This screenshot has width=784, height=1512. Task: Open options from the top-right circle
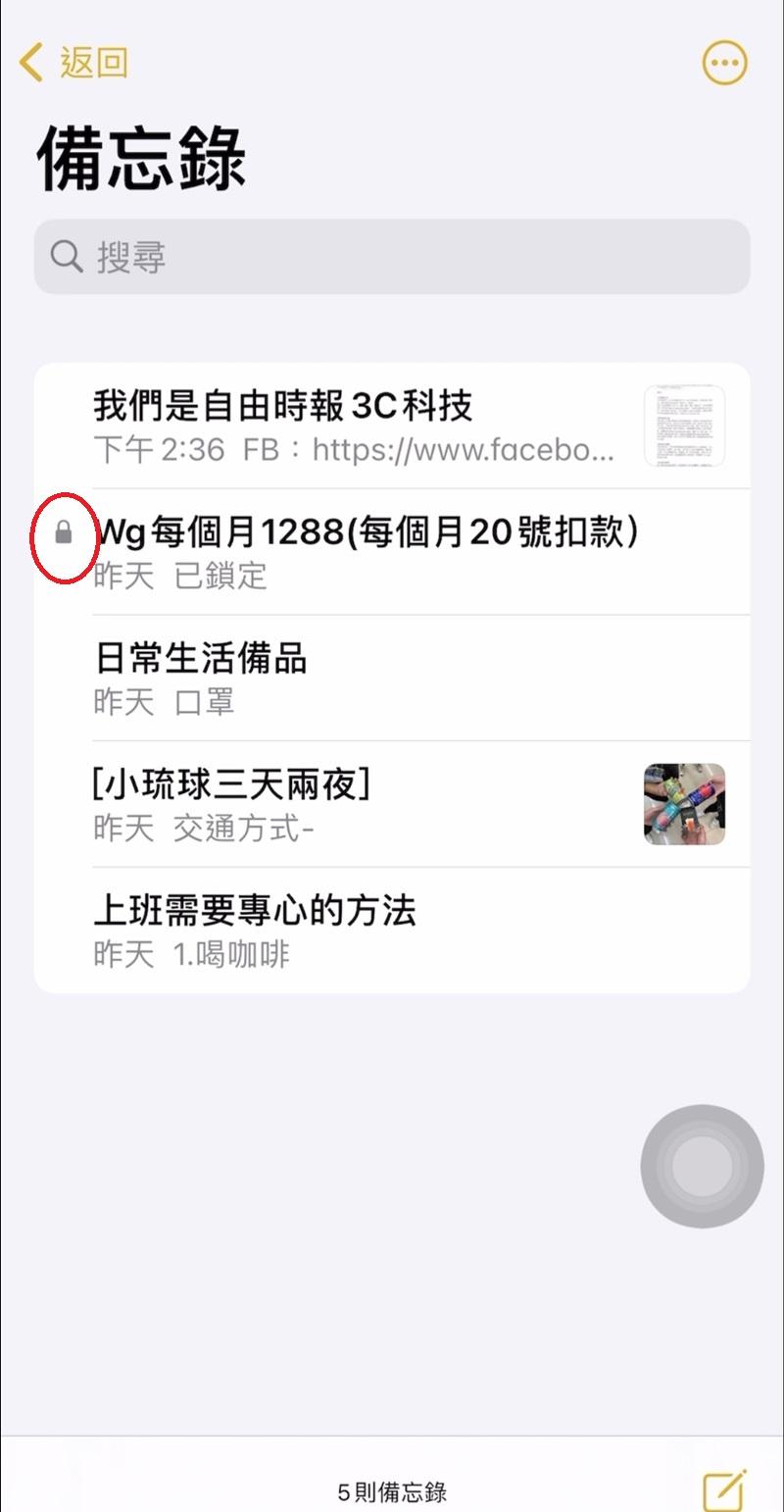724,62
